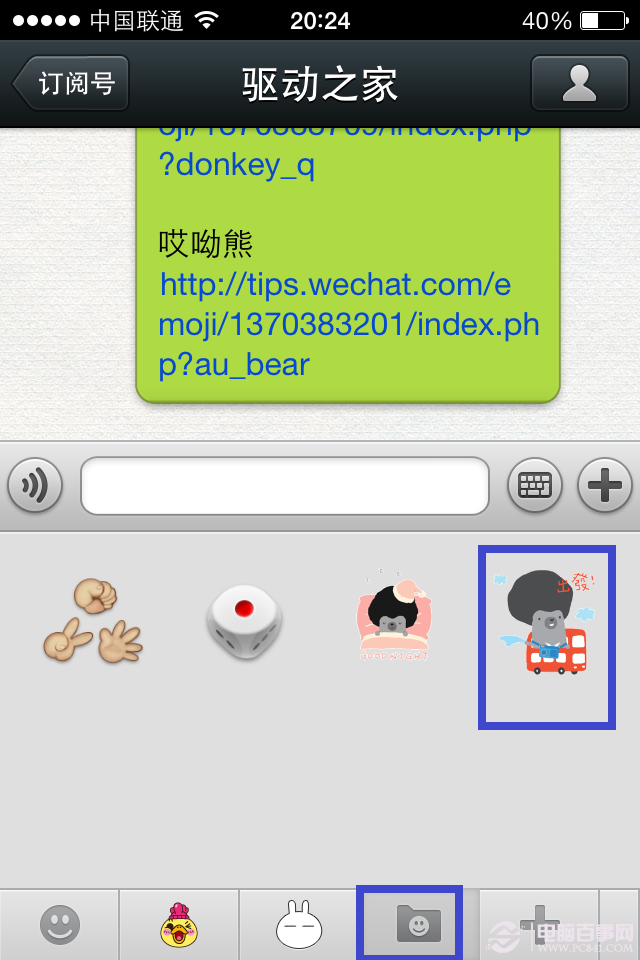The height and width of the screenshot is (960, 640).
Task: Switch to keyboard input
Action: (x=535, y=486)
